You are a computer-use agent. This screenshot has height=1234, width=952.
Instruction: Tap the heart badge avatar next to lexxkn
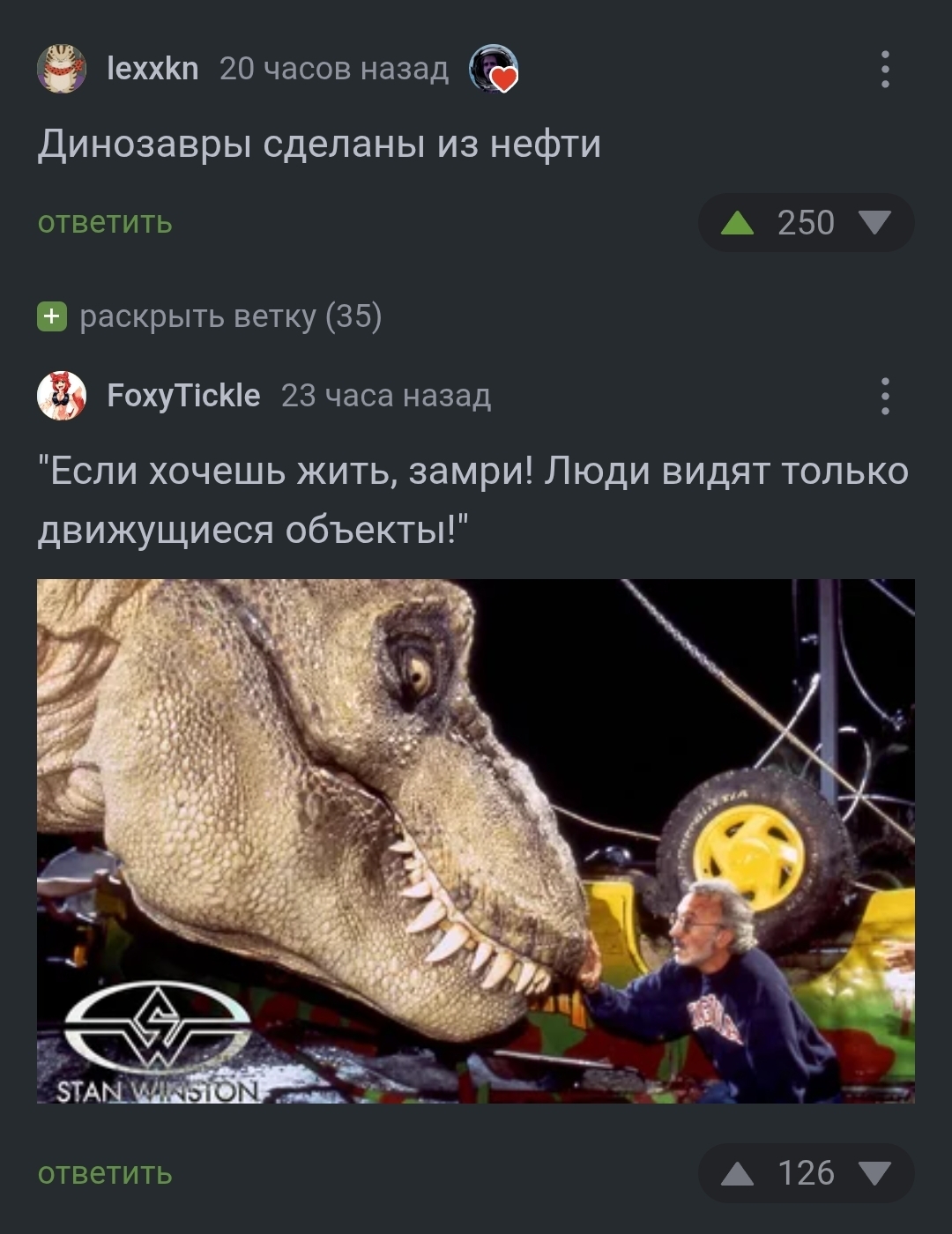point(493,69)
